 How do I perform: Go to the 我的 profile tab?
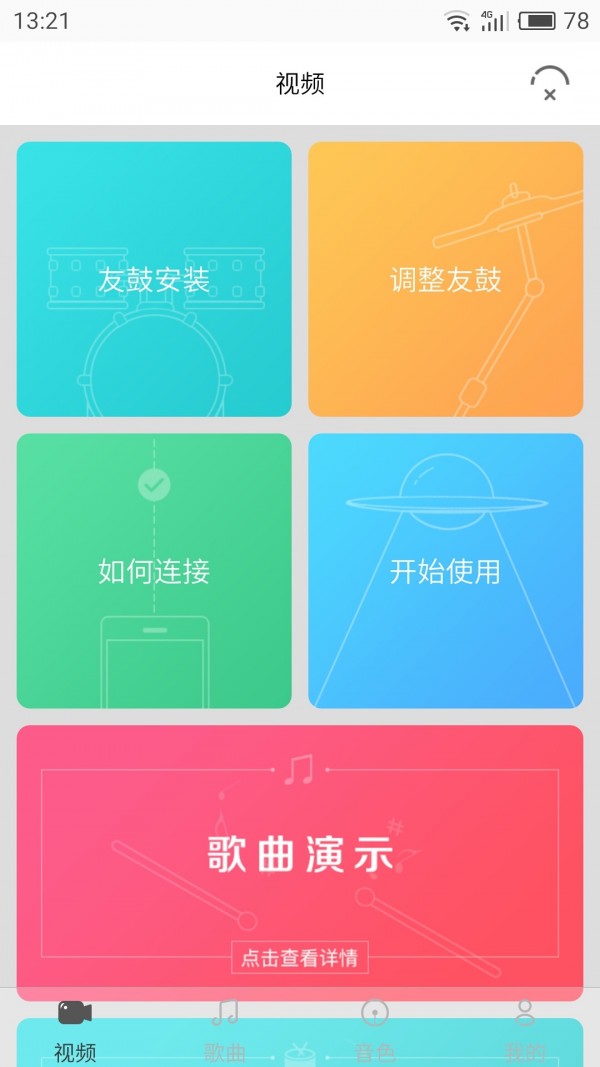pos(525,1028)
